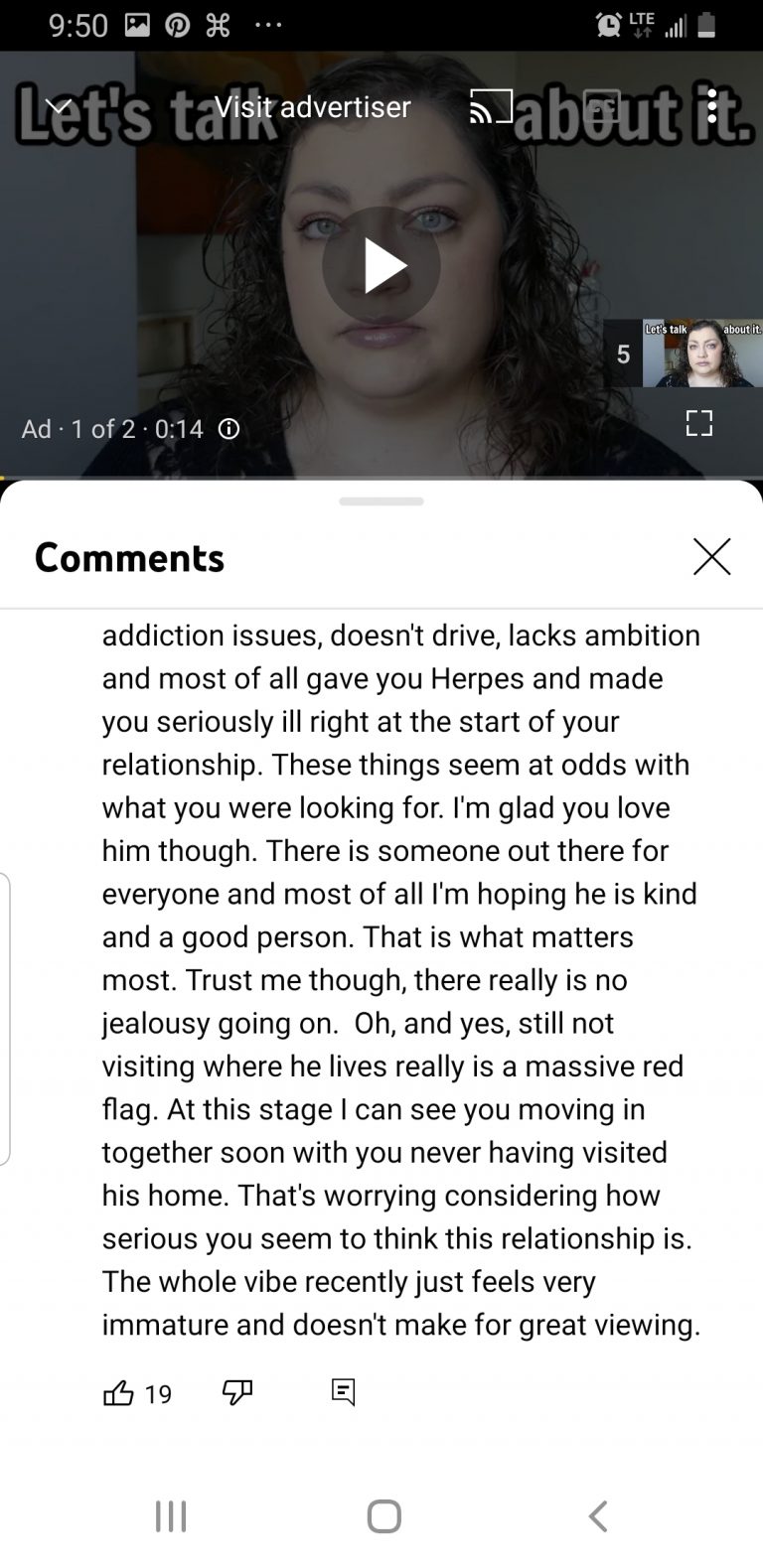This screenshot has height=1568, width=763.
Task: Tap the upcoming video thumbnail
Action: pos(702,353)
